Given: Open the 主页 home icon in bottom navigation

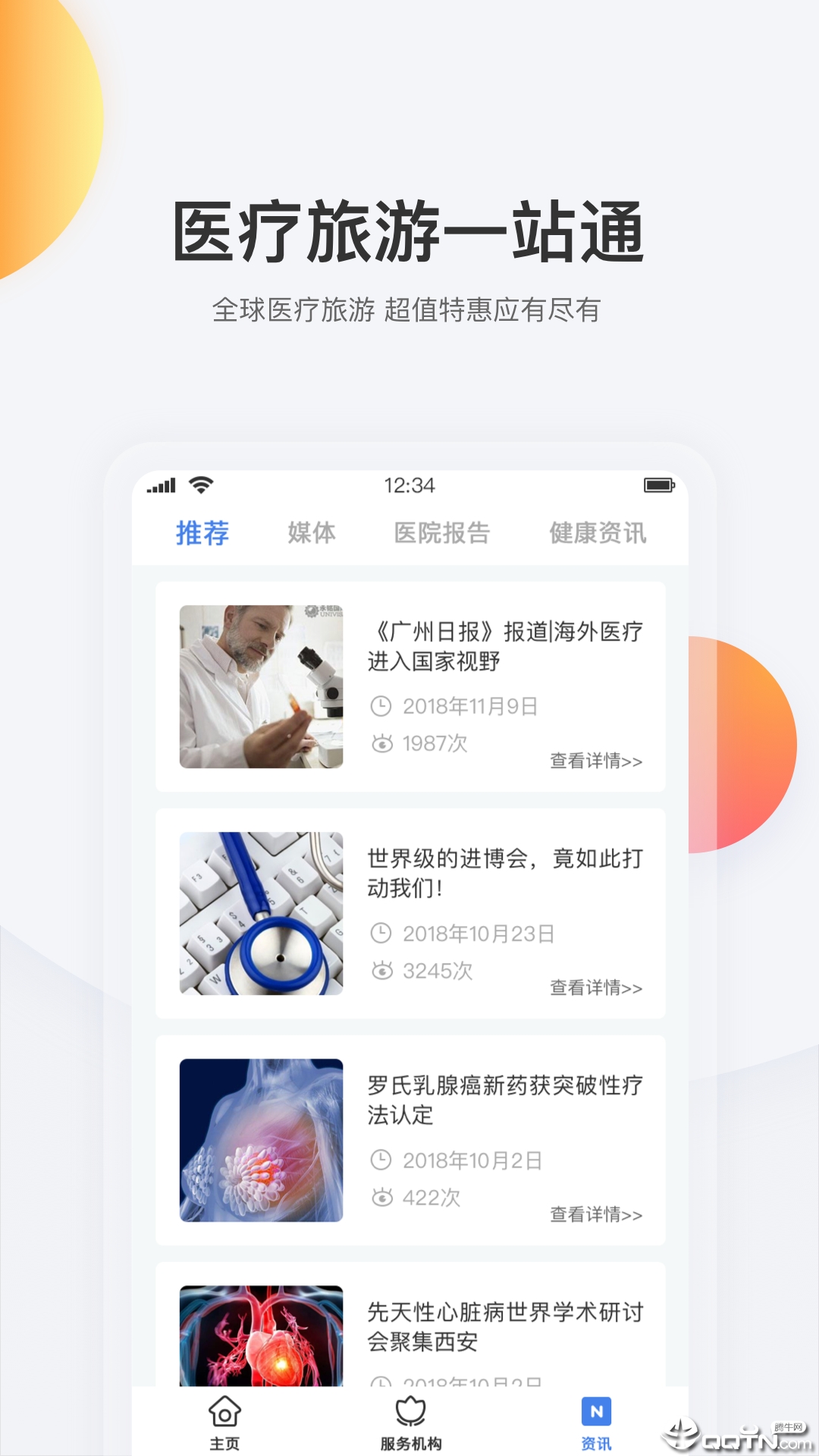Looking at the screenshot, I should (x=224, y=1410).
